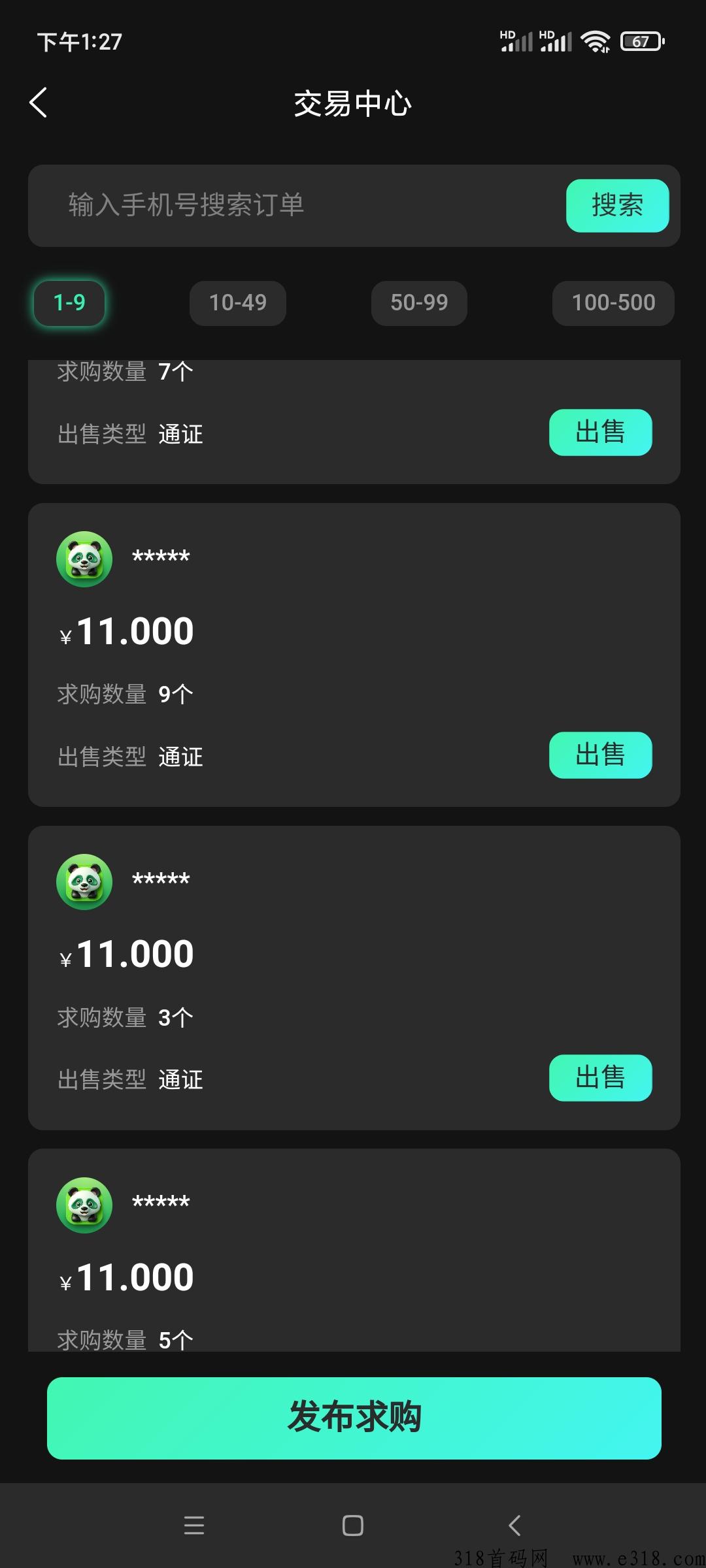Tap 出售 on the 7个 request order
706x1568 pixels.
600,433
